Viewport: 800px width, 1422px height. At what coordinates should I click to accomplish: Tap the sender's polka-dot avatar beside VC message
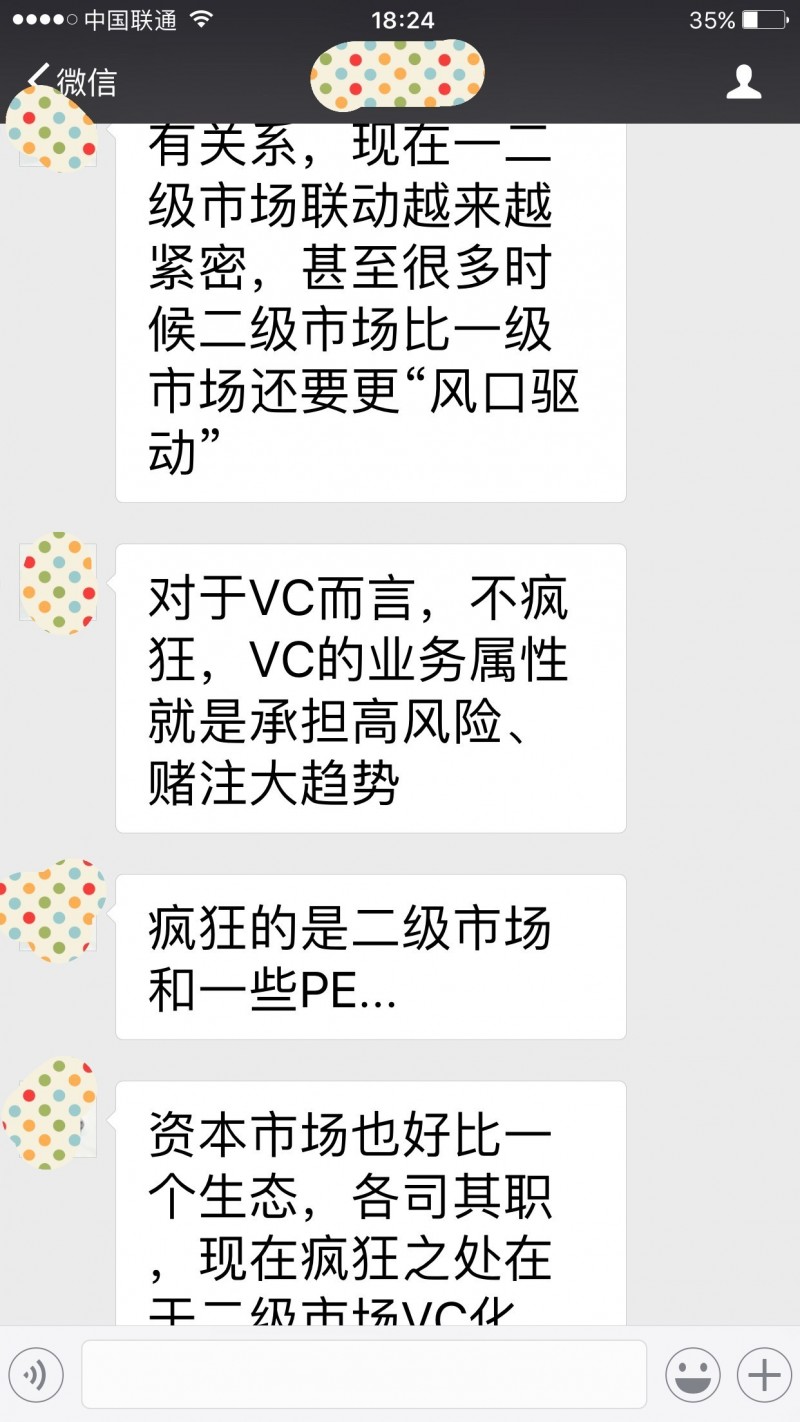tap(58, 585)
